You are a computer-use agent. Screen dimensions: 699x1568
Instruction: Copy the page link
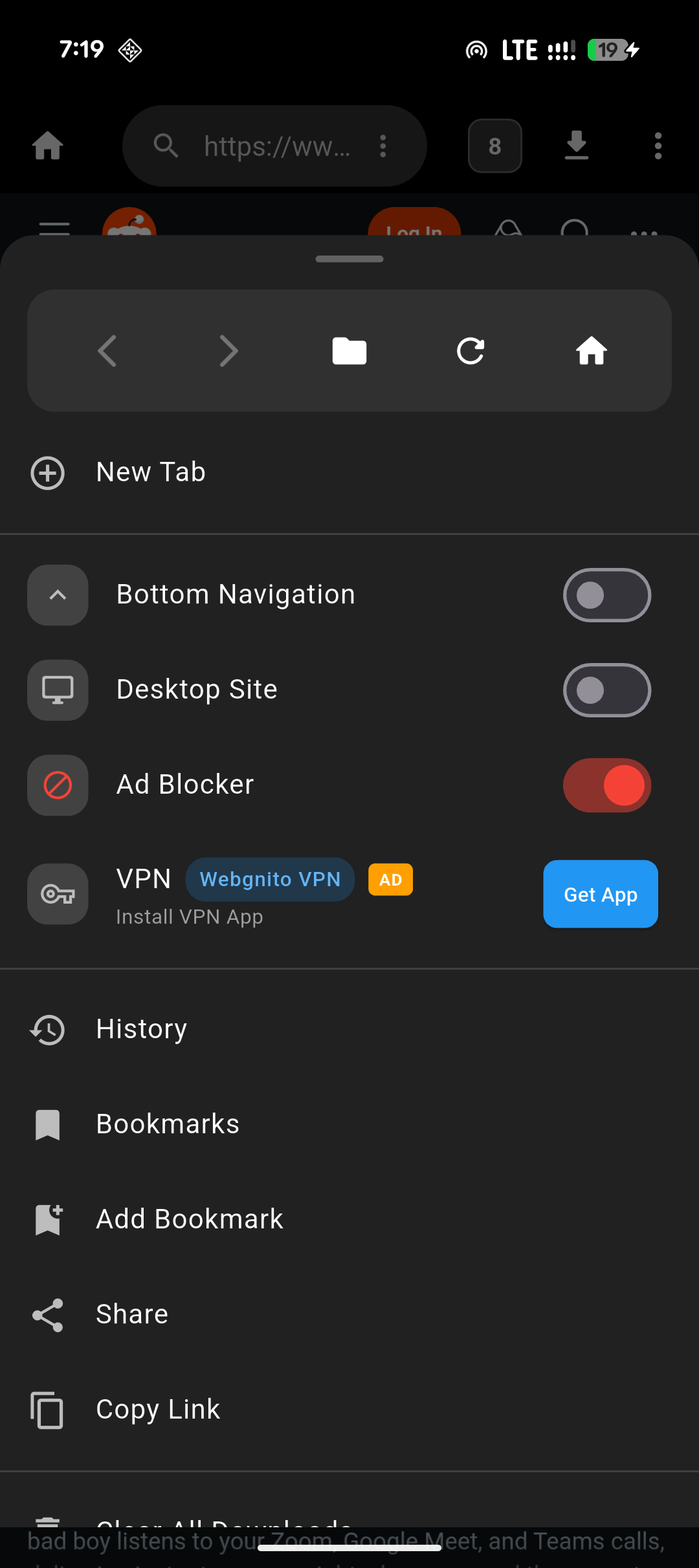(157, 1409)
